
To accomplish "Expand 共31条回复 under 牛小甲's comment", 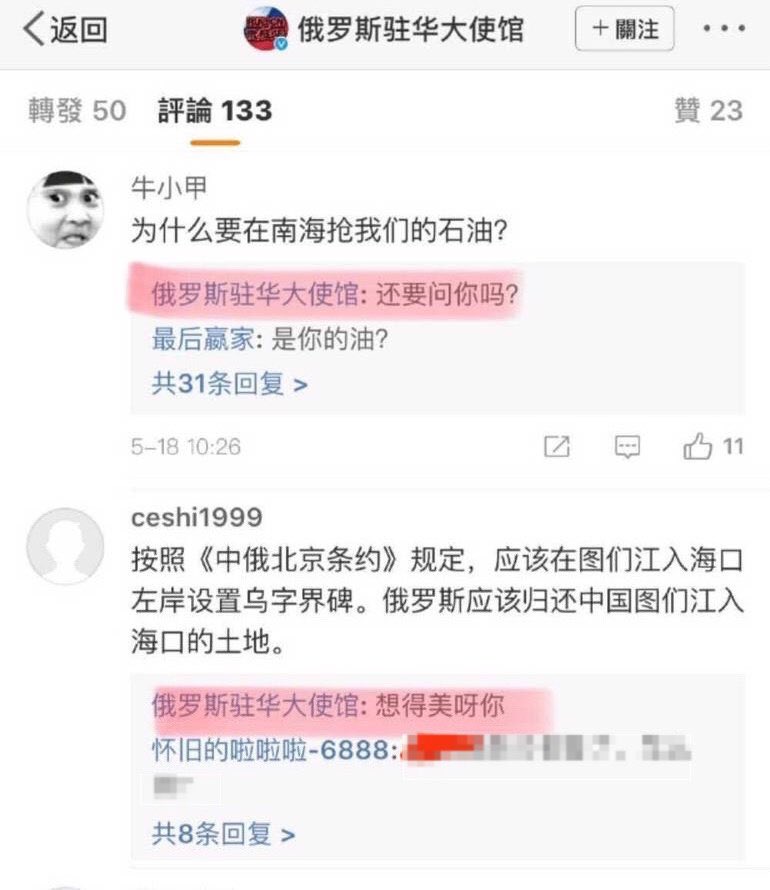I will pos(229,382).
